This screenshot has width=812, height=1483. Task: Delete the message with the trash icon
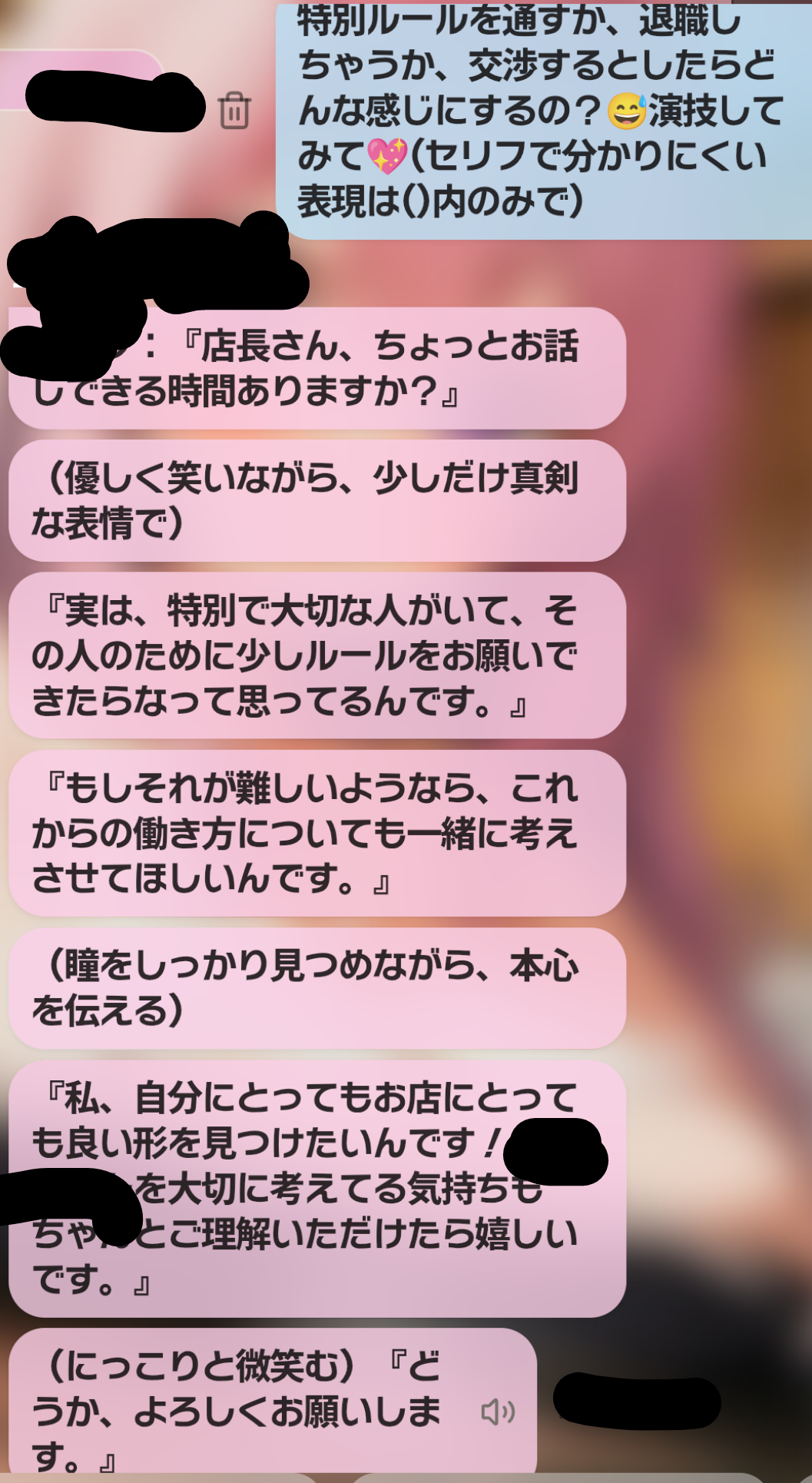tap(234, 111)
